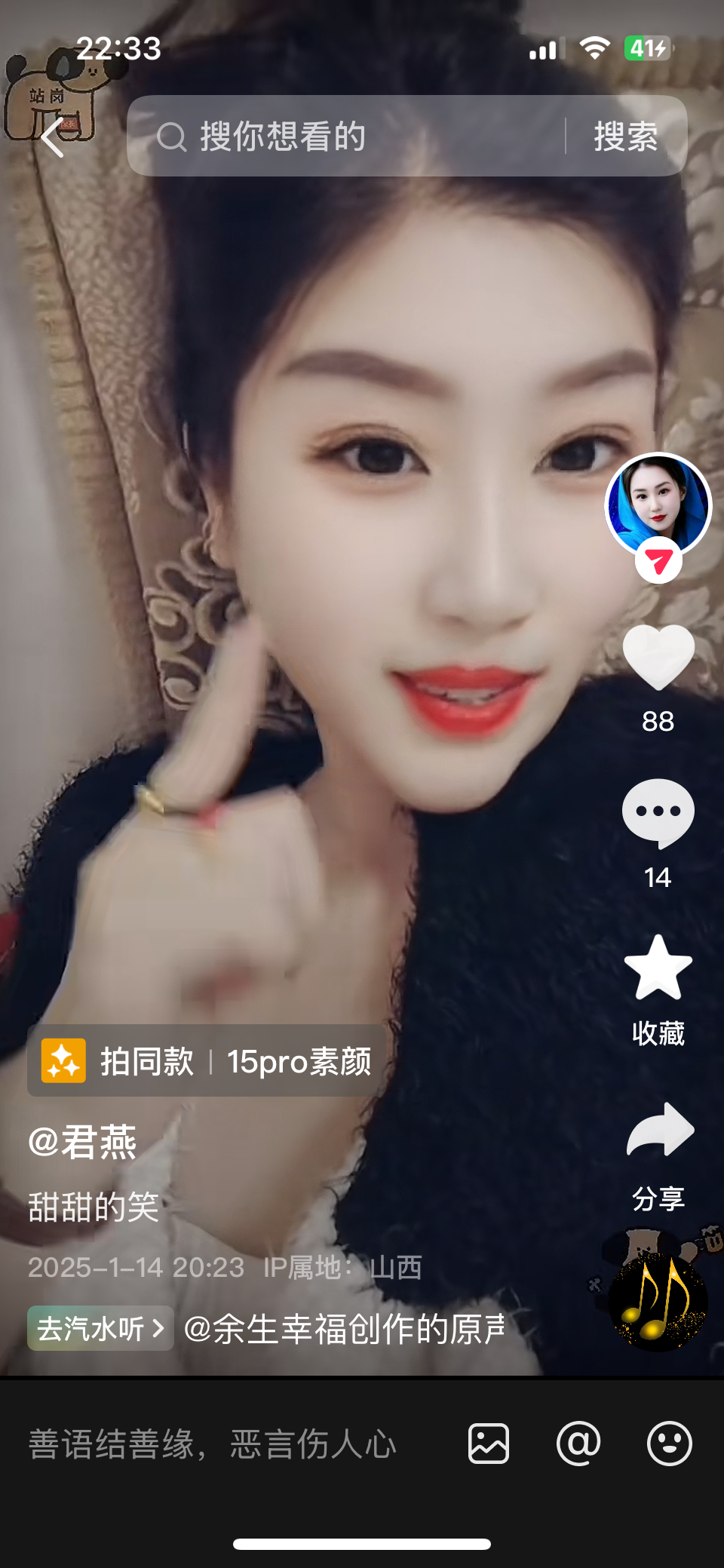Viewport: 724px width, 1568px height.
Task: Tap the creator's profile picture
Action: pyautogui.click(x=658, y=507)
